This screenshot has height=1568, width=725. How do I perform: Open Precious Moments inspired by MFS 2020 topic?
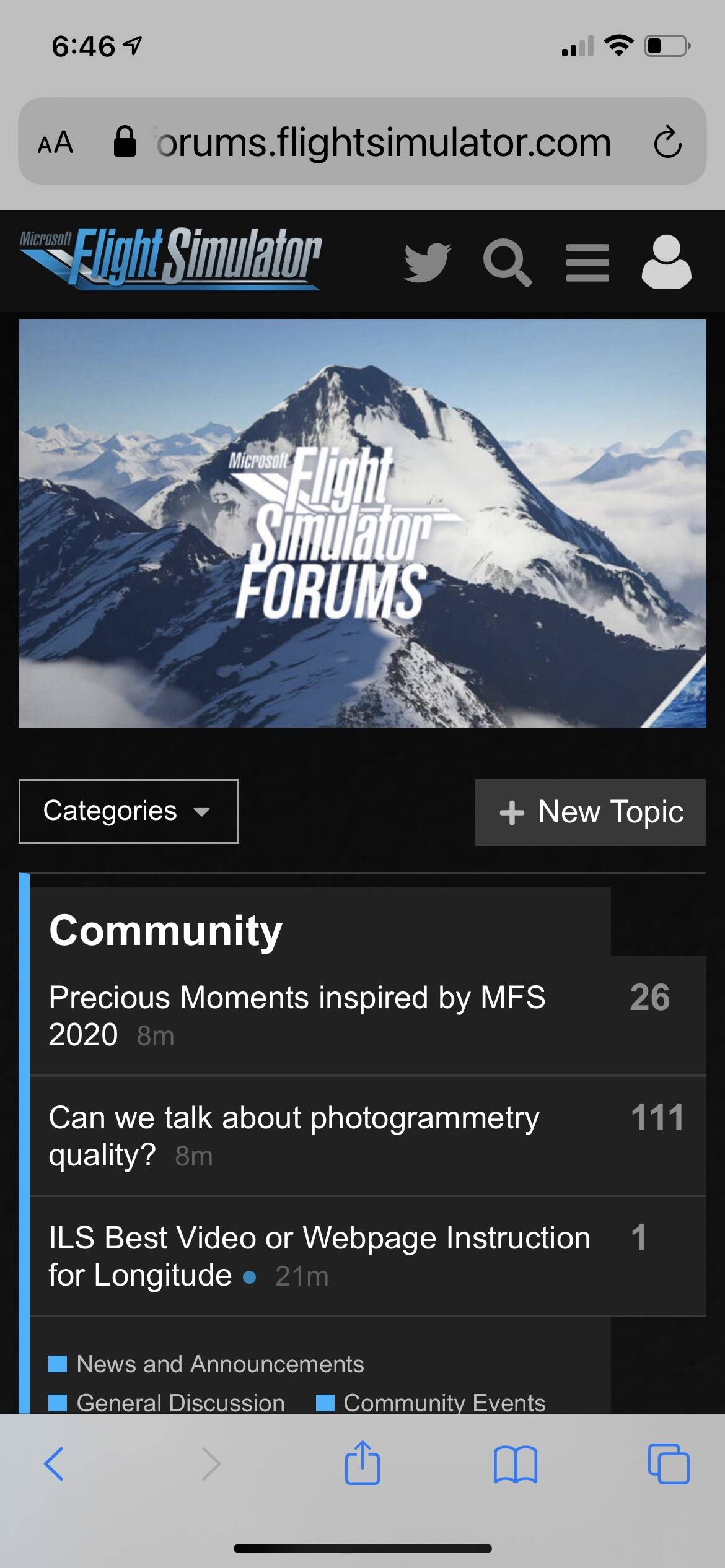(x=297, y=1016)
